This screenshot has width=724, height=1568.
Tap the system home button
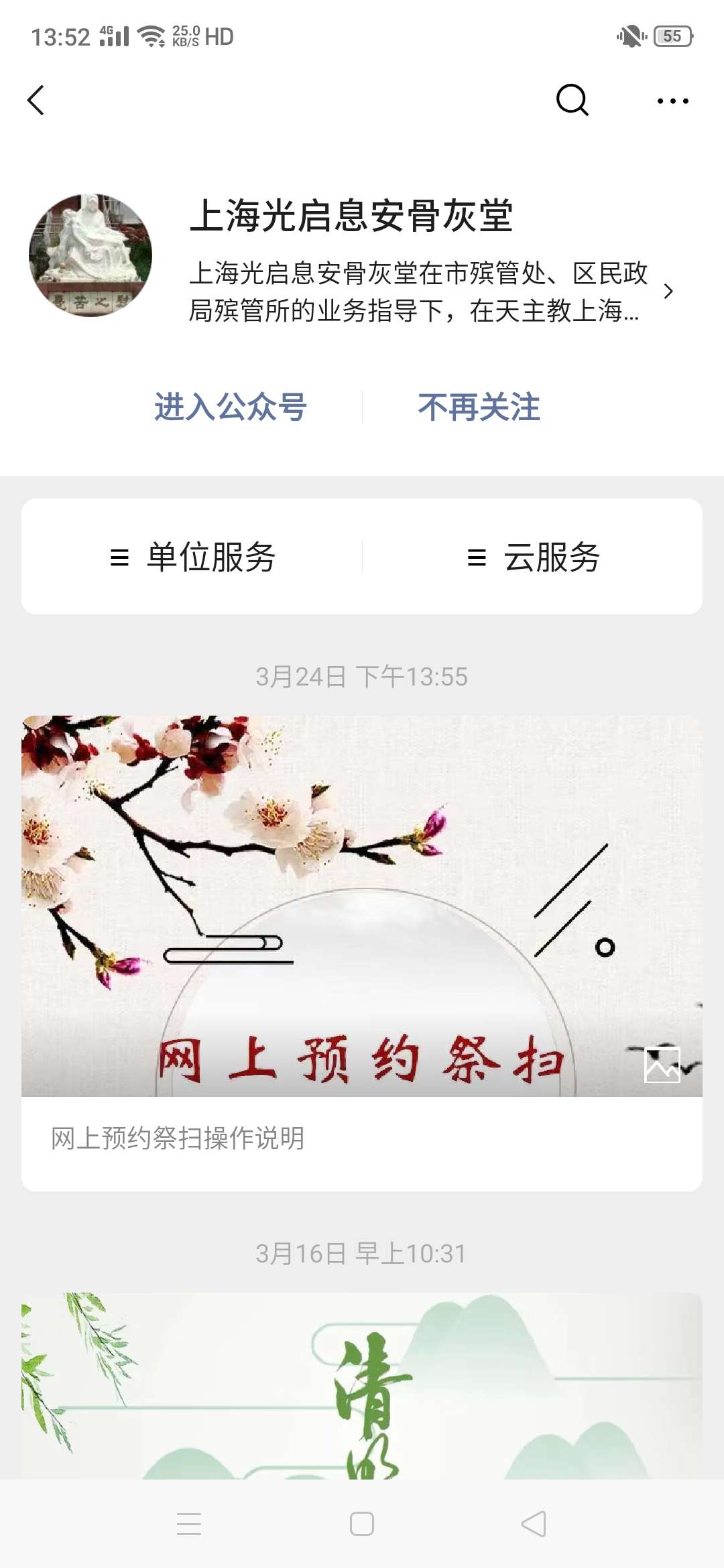(362, 1524)
